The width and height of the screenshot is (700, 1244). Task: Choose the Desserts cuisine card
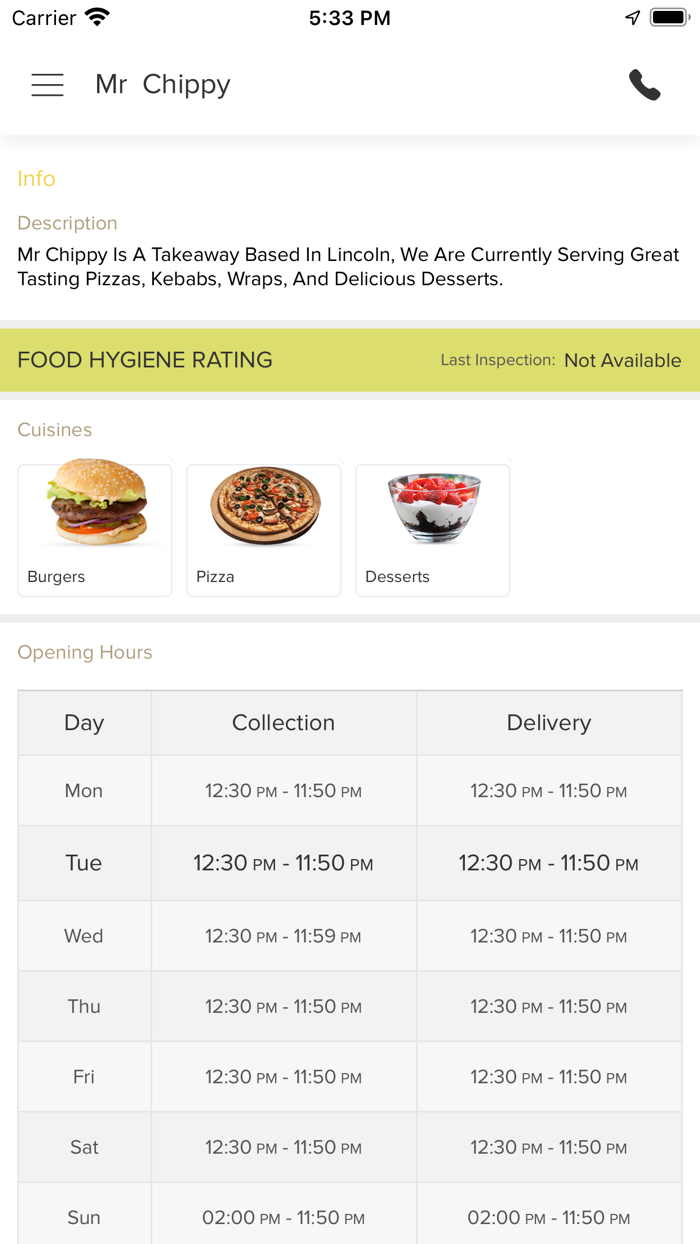[433, 530]
